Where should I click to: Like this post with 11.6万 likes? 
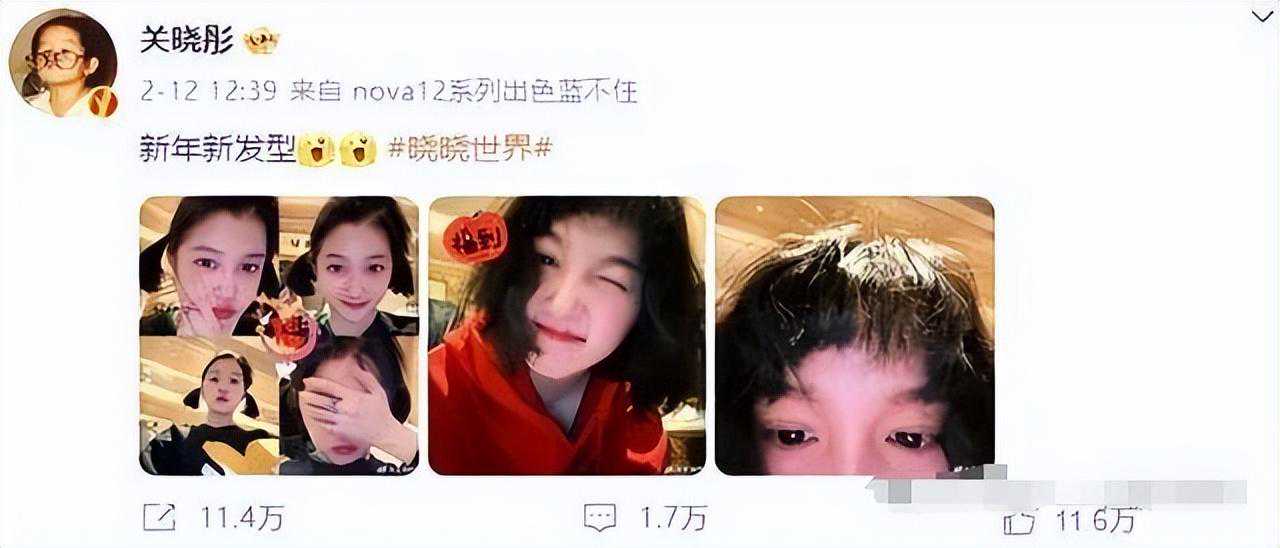[x=1018, y=519]
